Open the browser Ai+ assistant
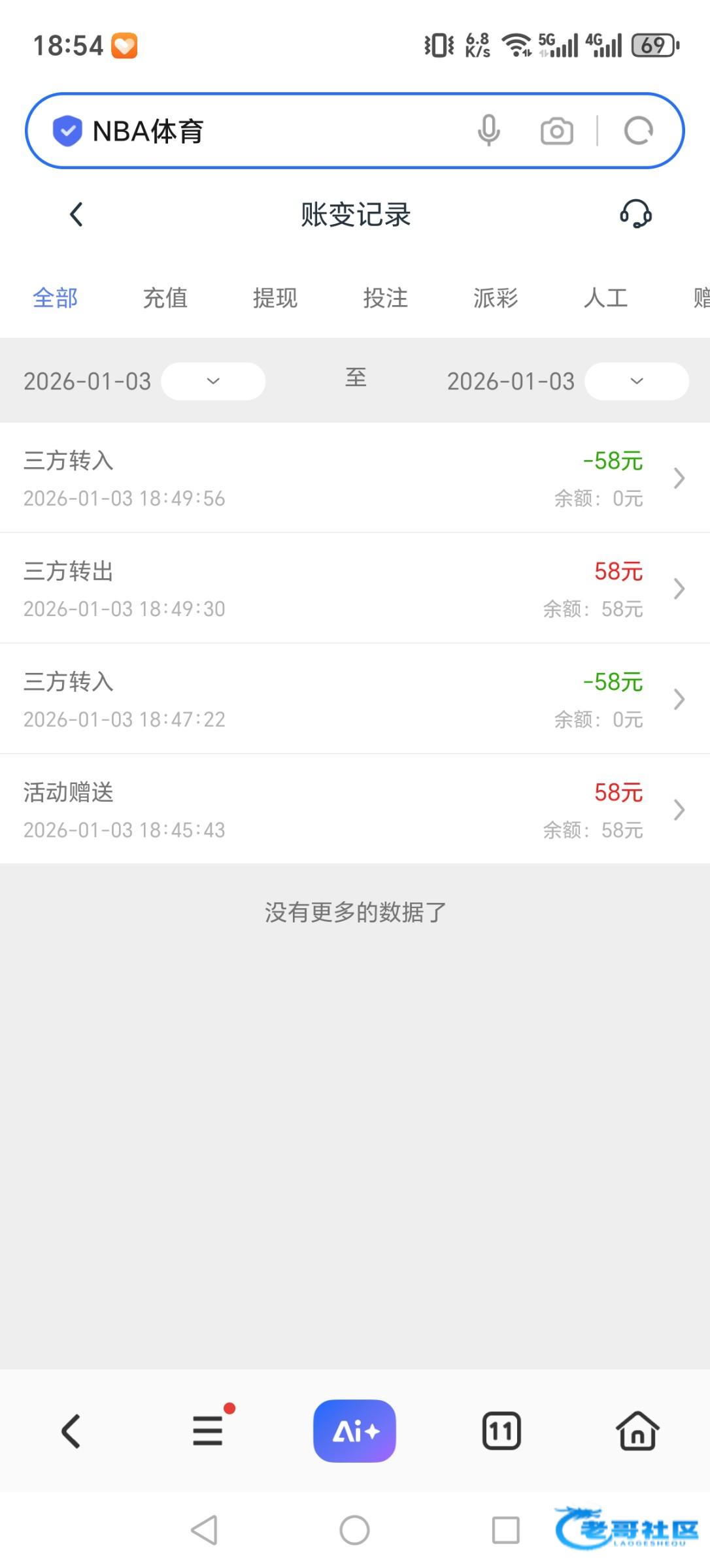The width and height of the screenshot is (710, 1568). [354, 1431]
